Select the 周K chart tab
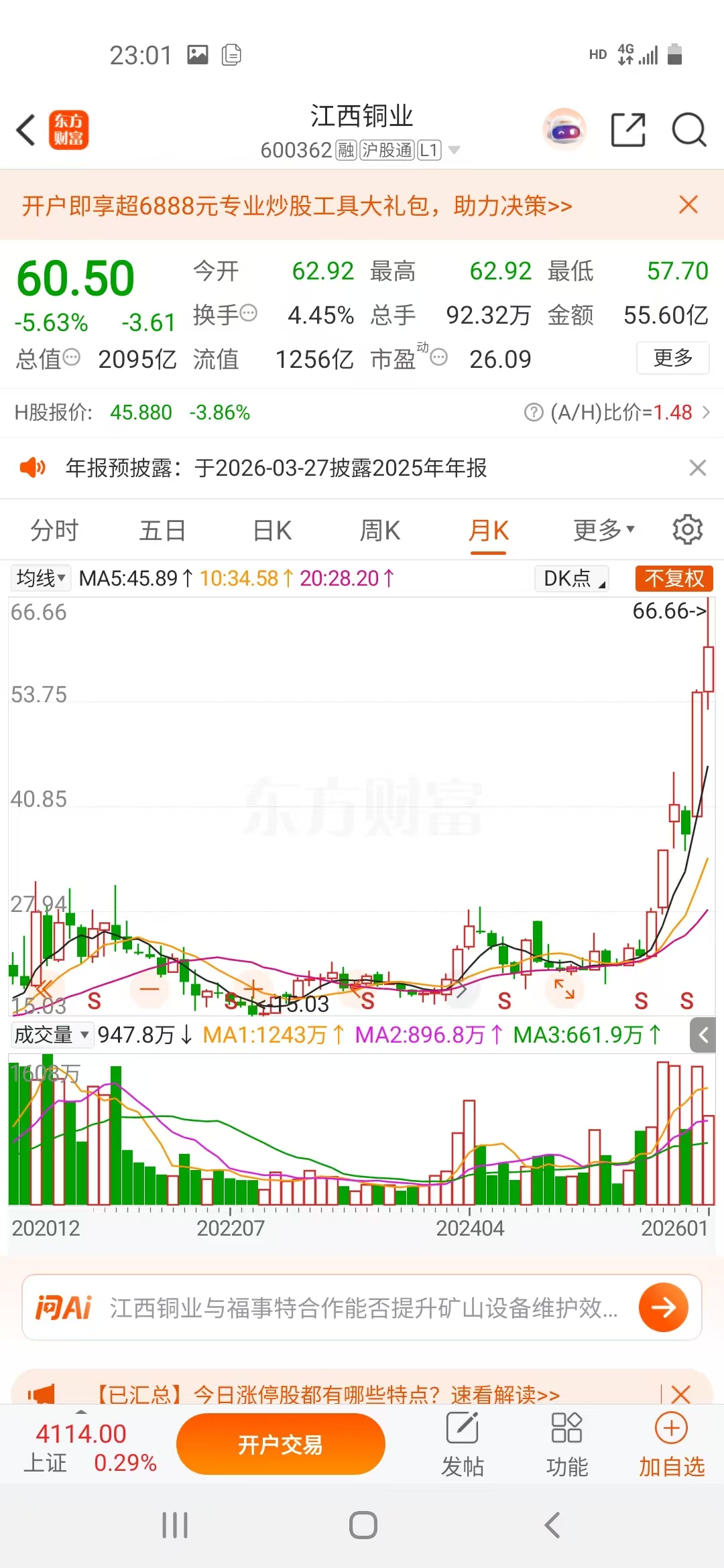 point(379,531)
